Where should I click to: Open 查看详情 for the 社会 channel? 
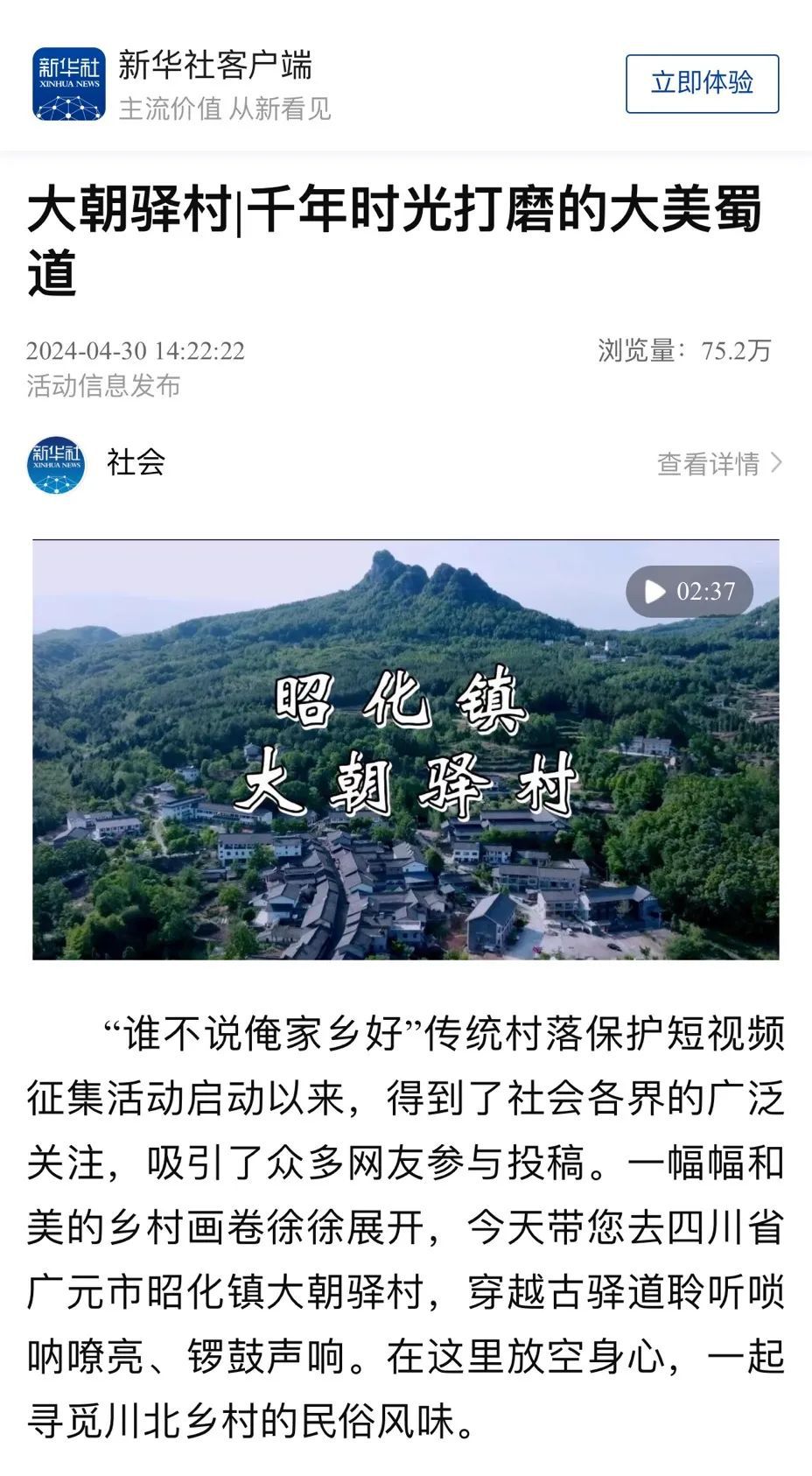pos(718,464)
